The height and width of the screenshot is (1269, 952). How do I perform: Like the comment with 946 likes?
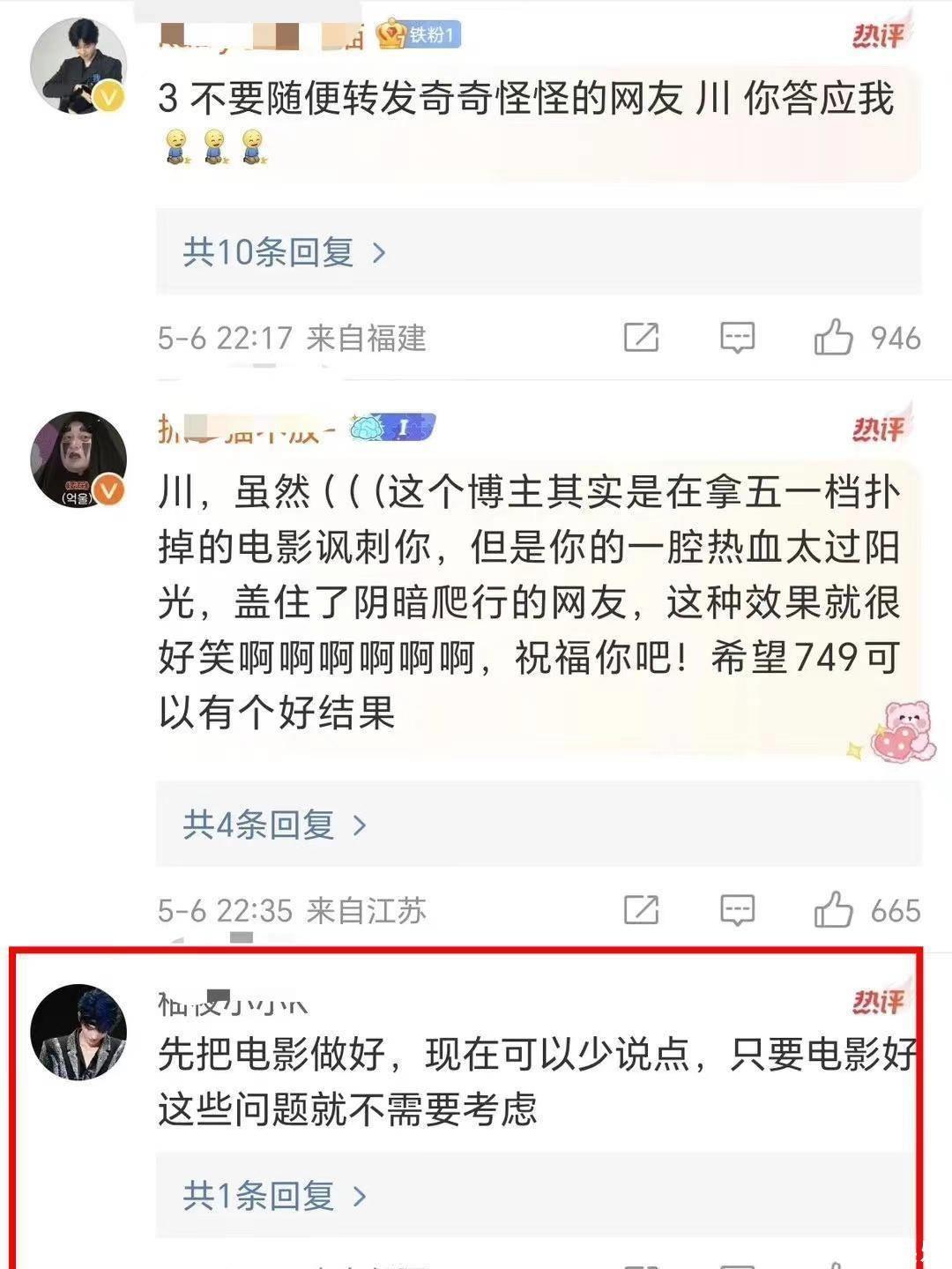(833, 338)
